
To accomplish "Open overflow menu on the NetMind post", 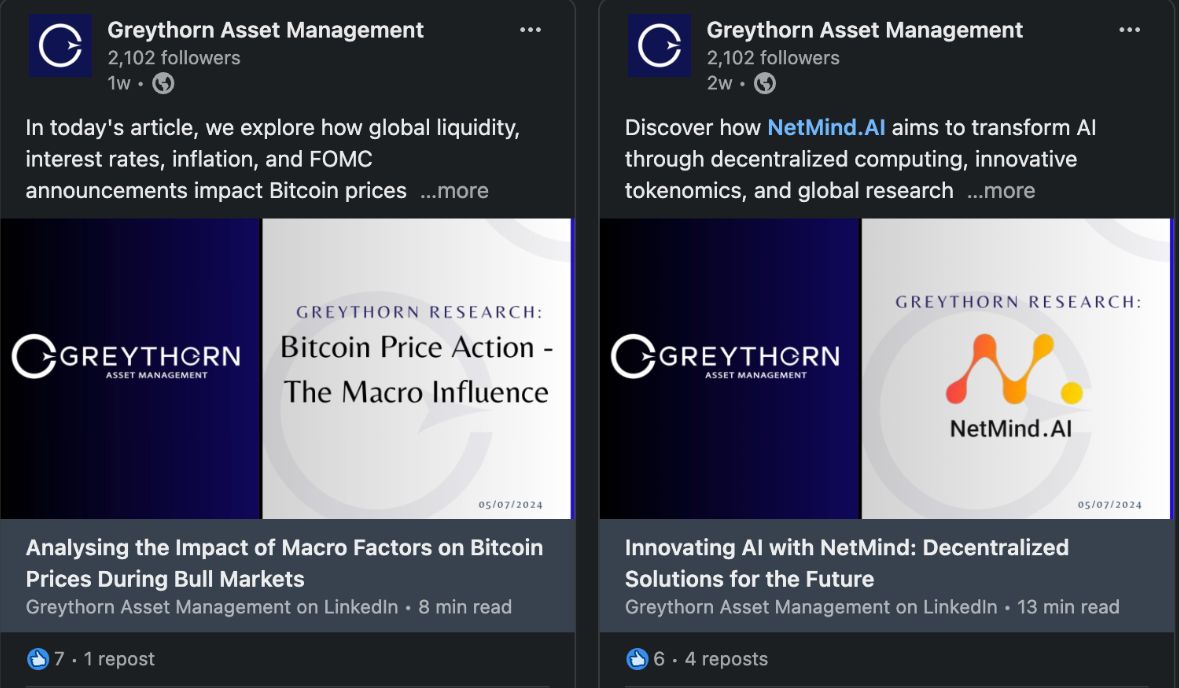I will pyautogui.click(x=1129, y=30).
